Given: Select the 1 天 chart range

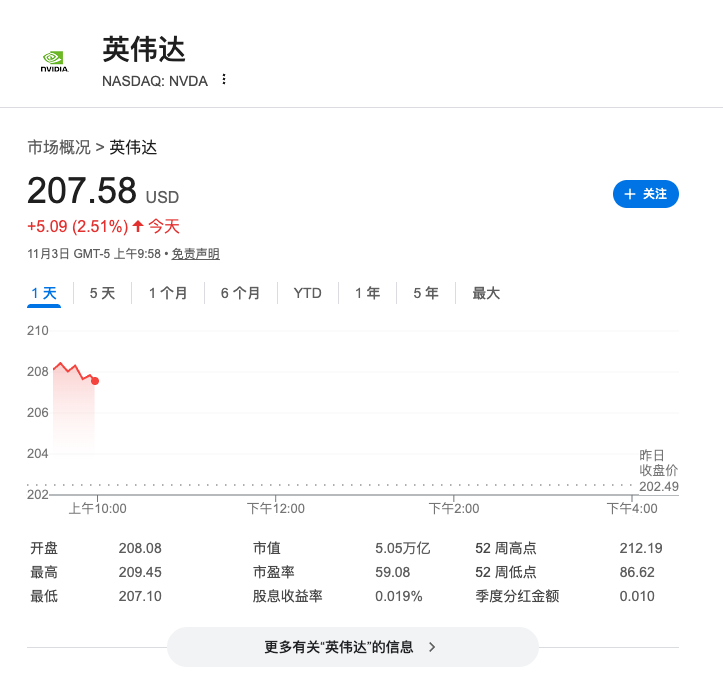Looking at the screenshot, I should click(x=44, y=293).
